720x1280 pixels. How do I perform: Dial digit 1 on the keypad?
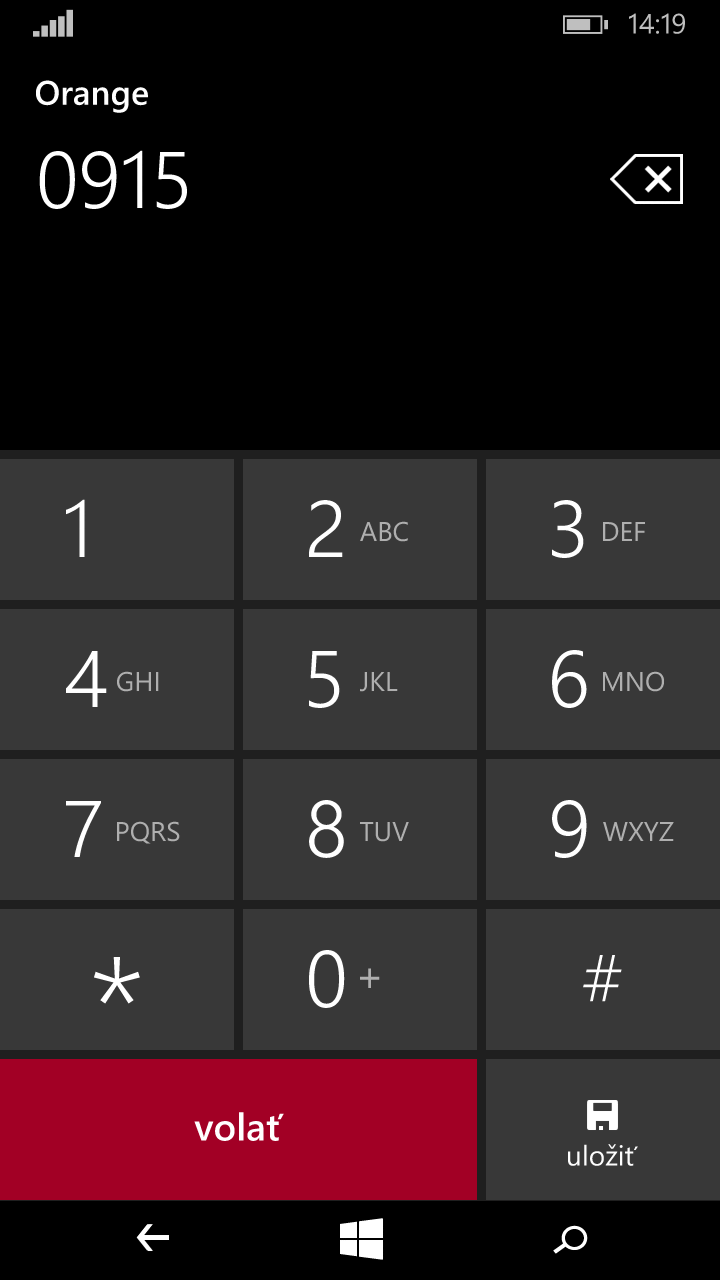click(117, 530)
